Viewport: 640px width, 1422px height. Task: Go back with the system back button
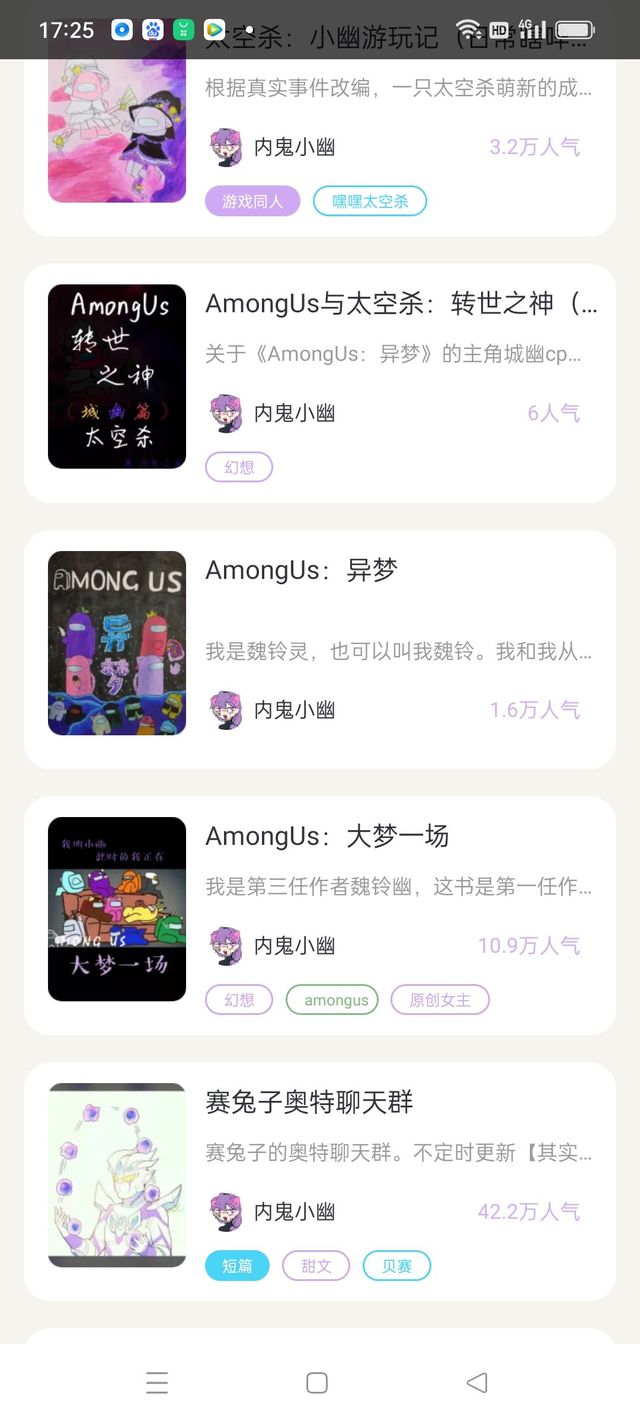(x=477, y=1382)
